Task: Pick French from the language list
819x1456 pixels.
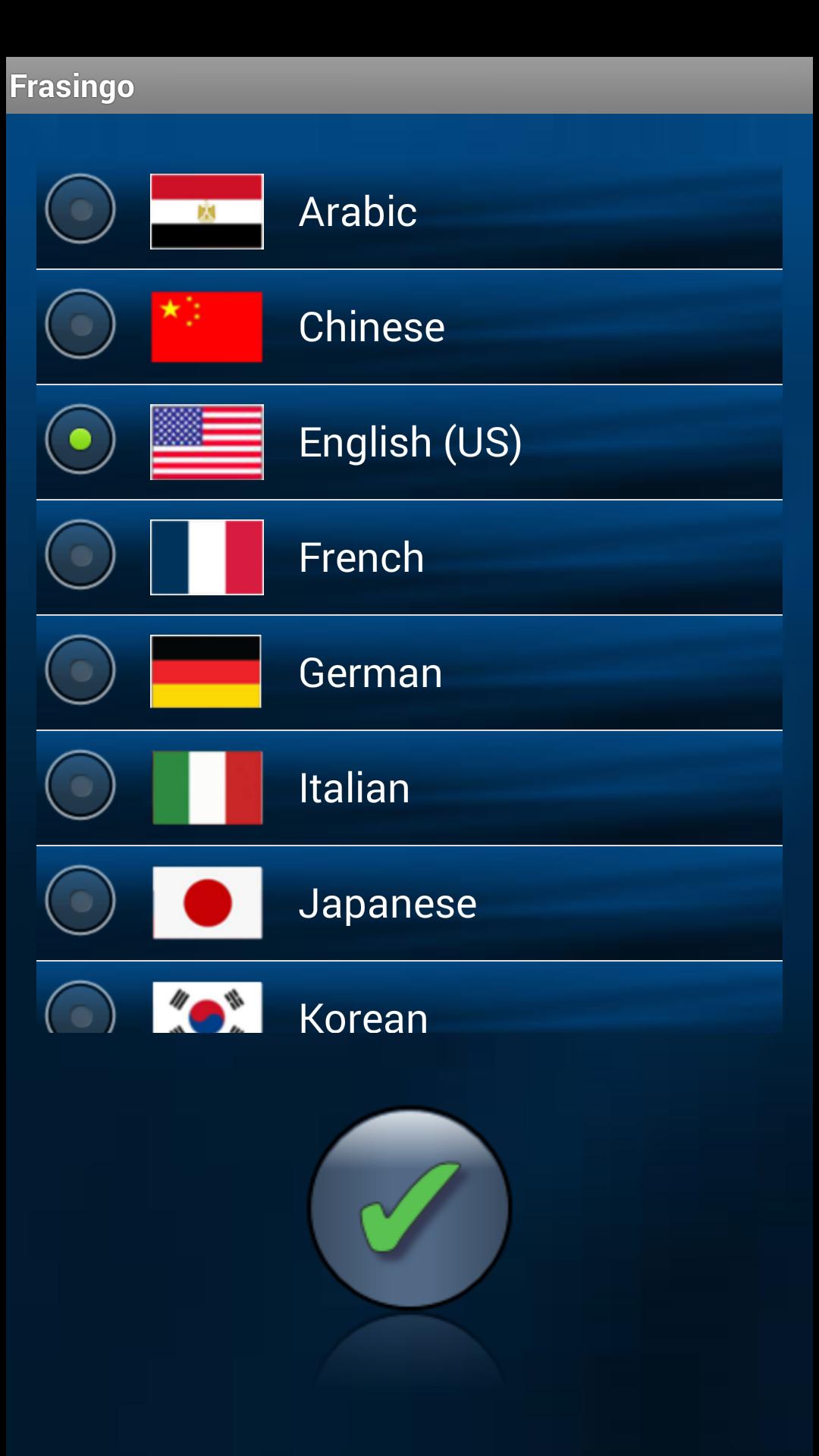Action: tap(80, 555)
